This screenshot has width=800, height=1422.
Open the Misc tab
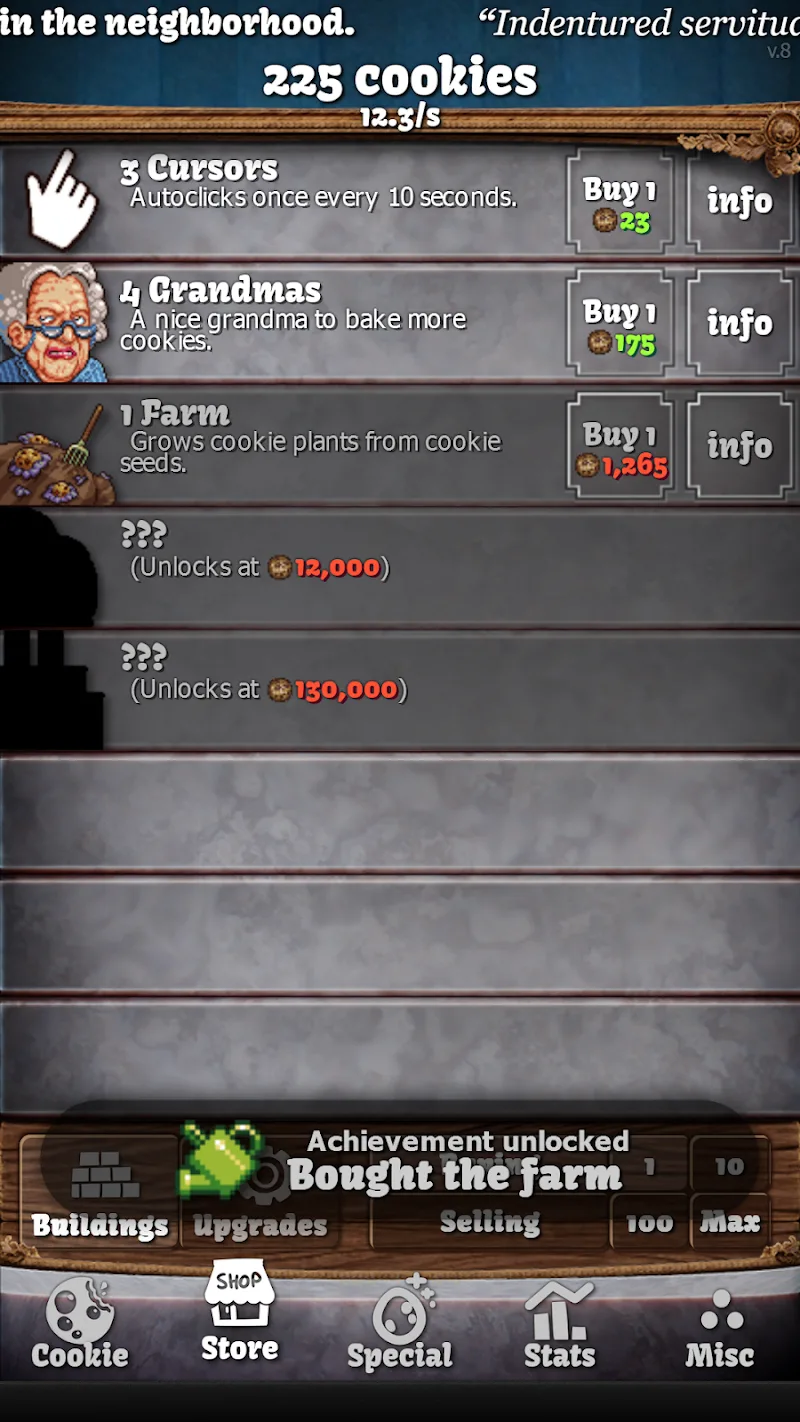pos(719,1326)
